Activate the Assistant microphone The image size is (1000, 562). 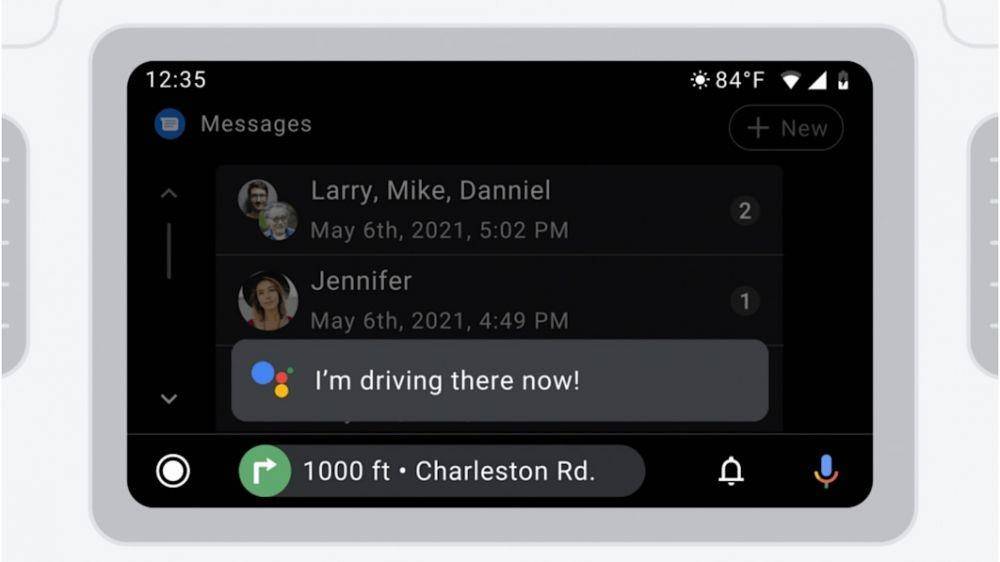[825, 471]
